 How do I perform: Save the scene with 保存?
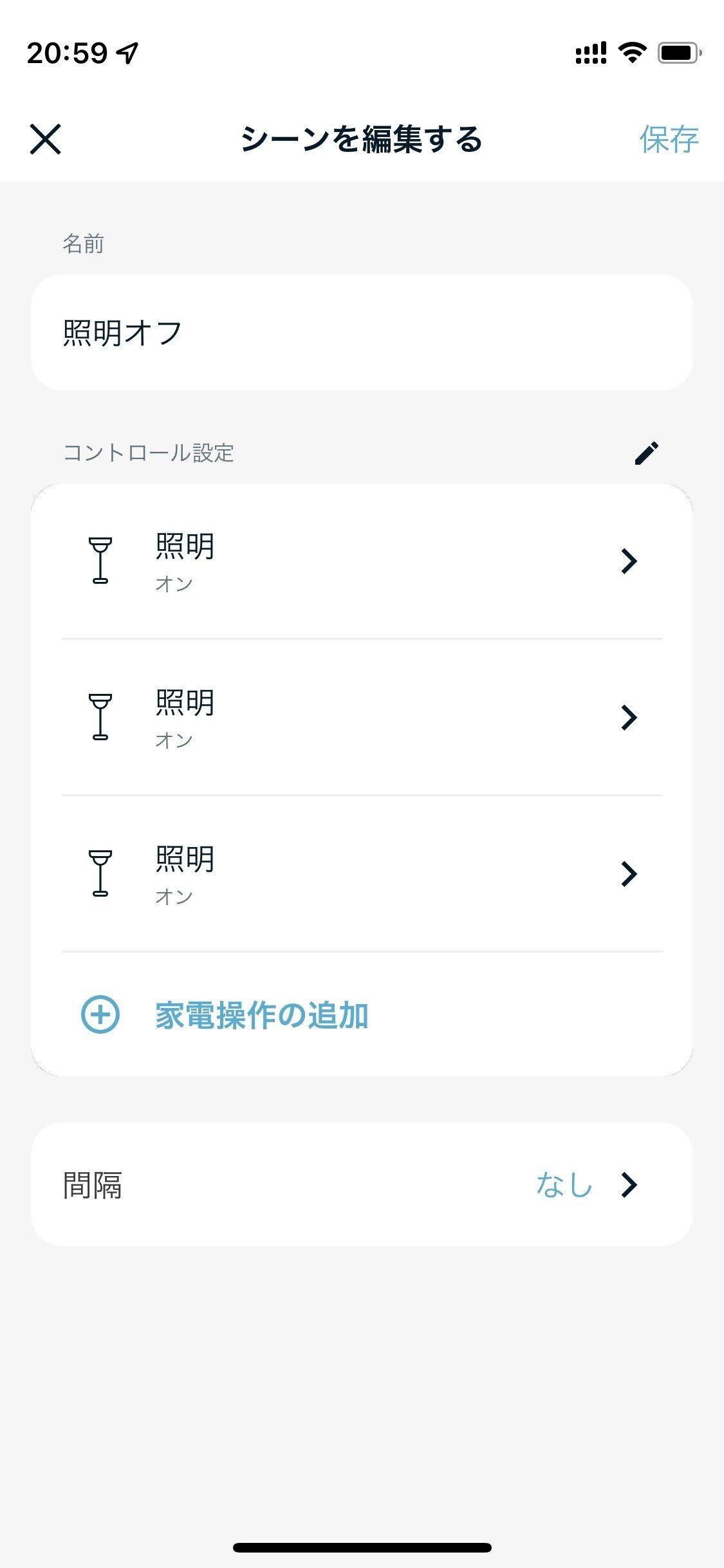pyautogui.click(x=669, y=138)
